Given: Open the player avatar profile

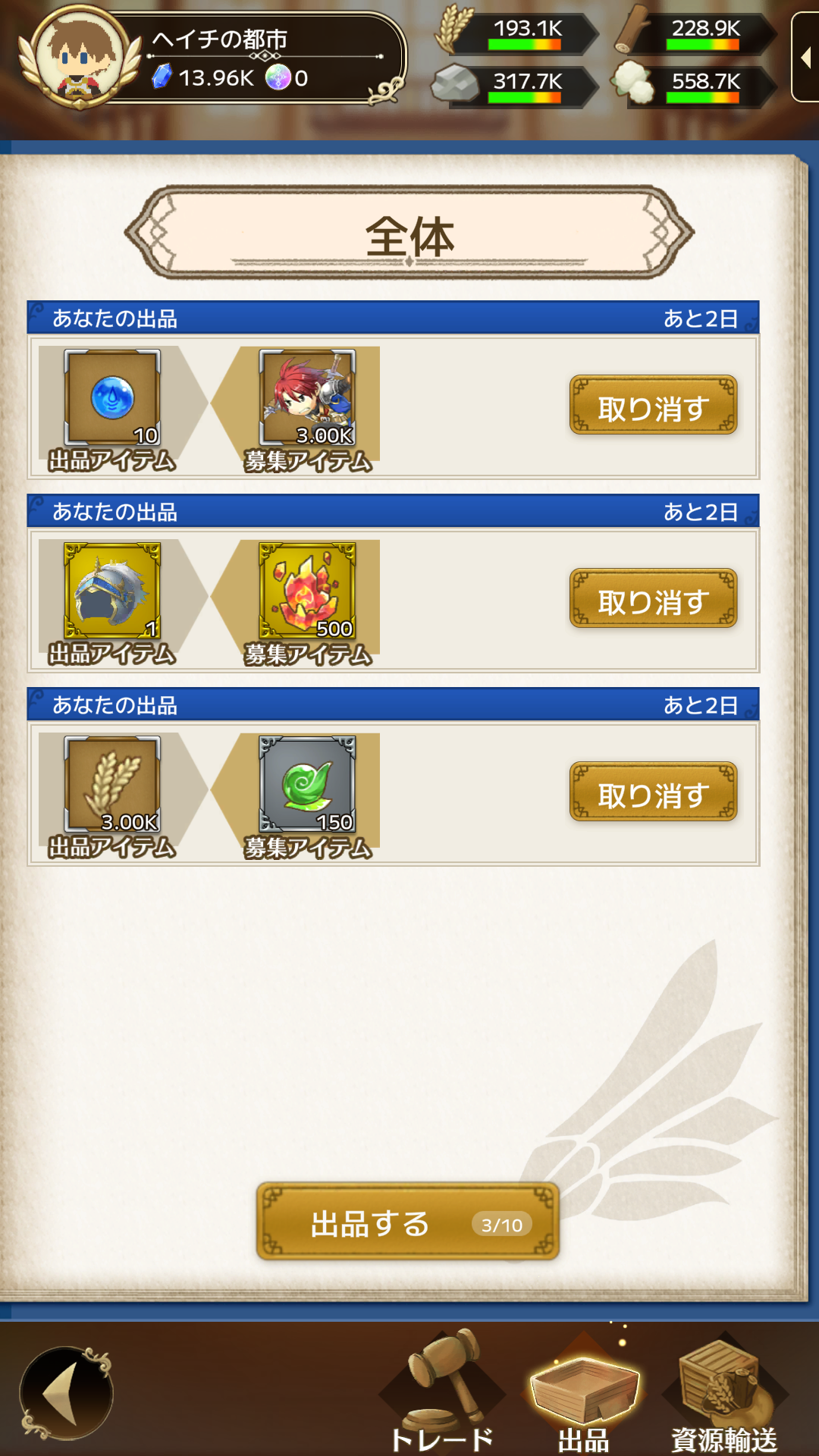Looking at the screenshot, I should (80, 57).
